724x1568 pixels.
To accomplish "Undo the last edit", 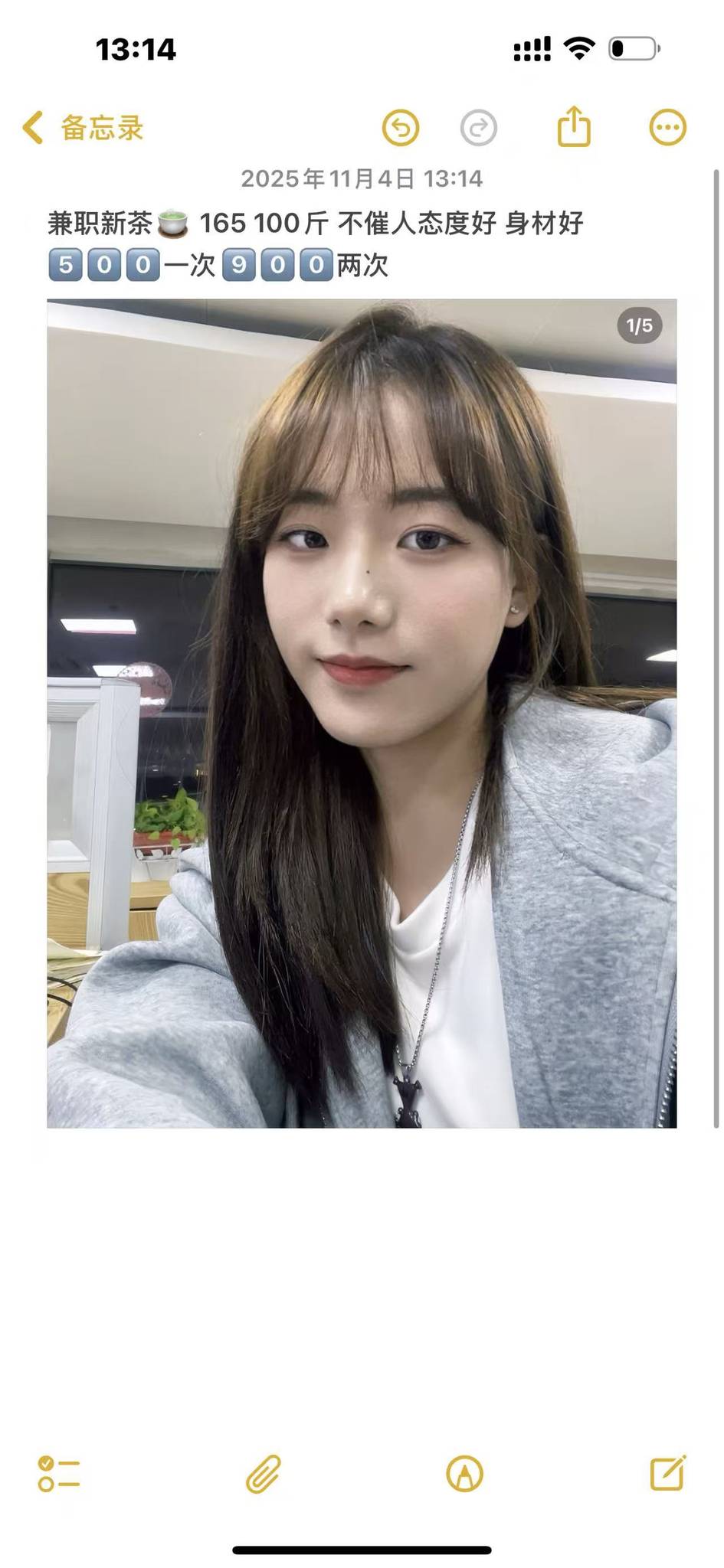I will (x=401, y=128).
